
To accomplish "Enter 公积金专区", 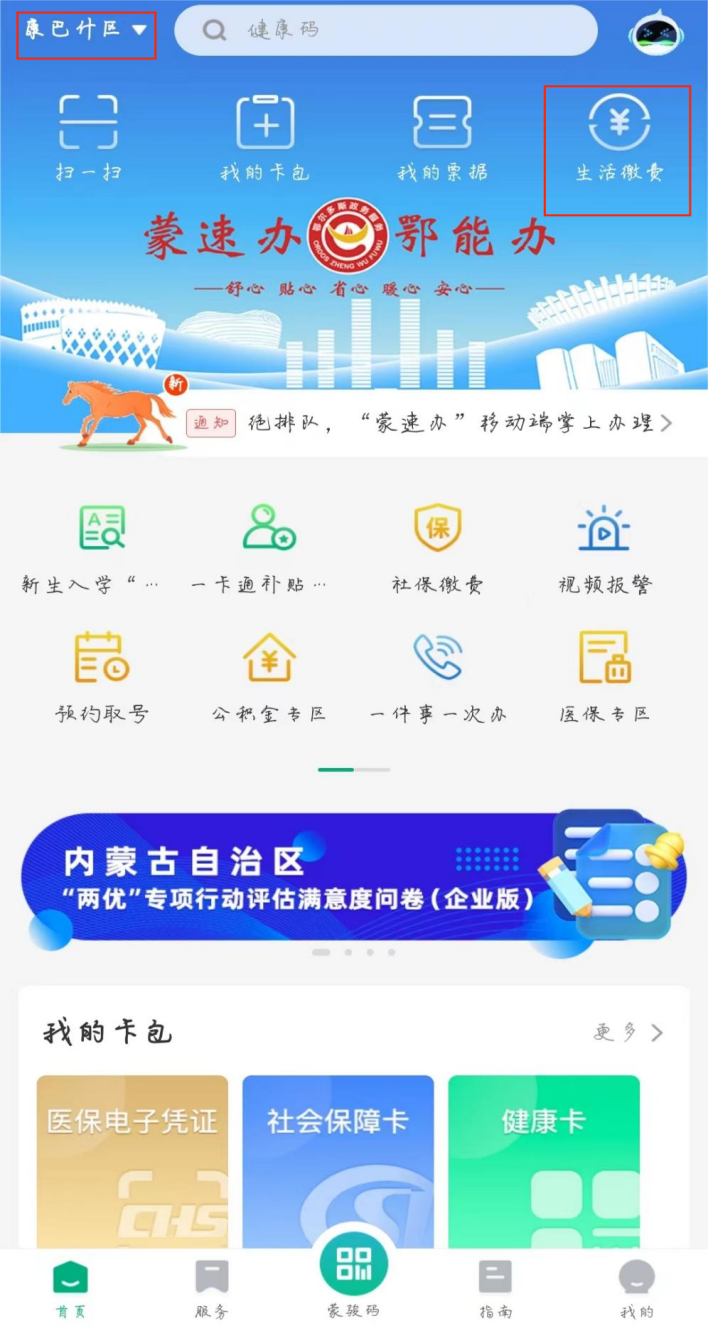I will point(268,677).
